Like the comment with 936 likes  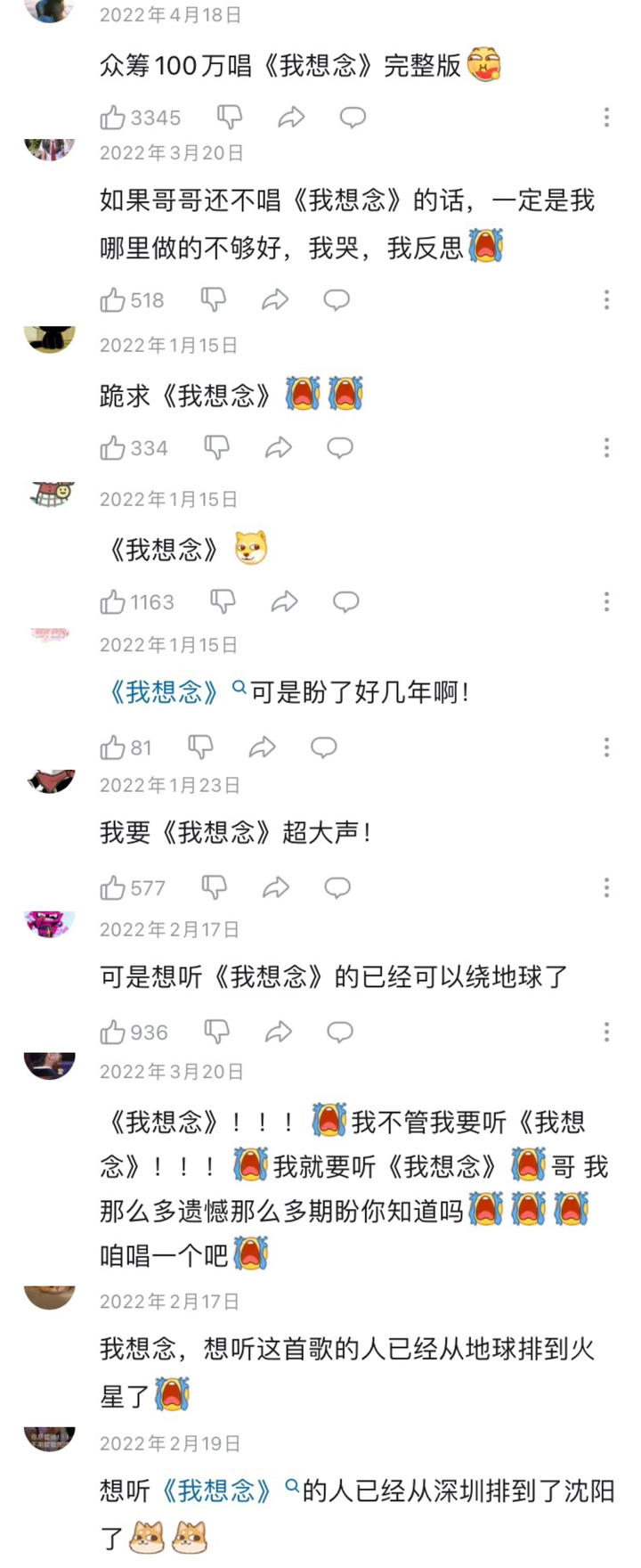coord(113,1033)
